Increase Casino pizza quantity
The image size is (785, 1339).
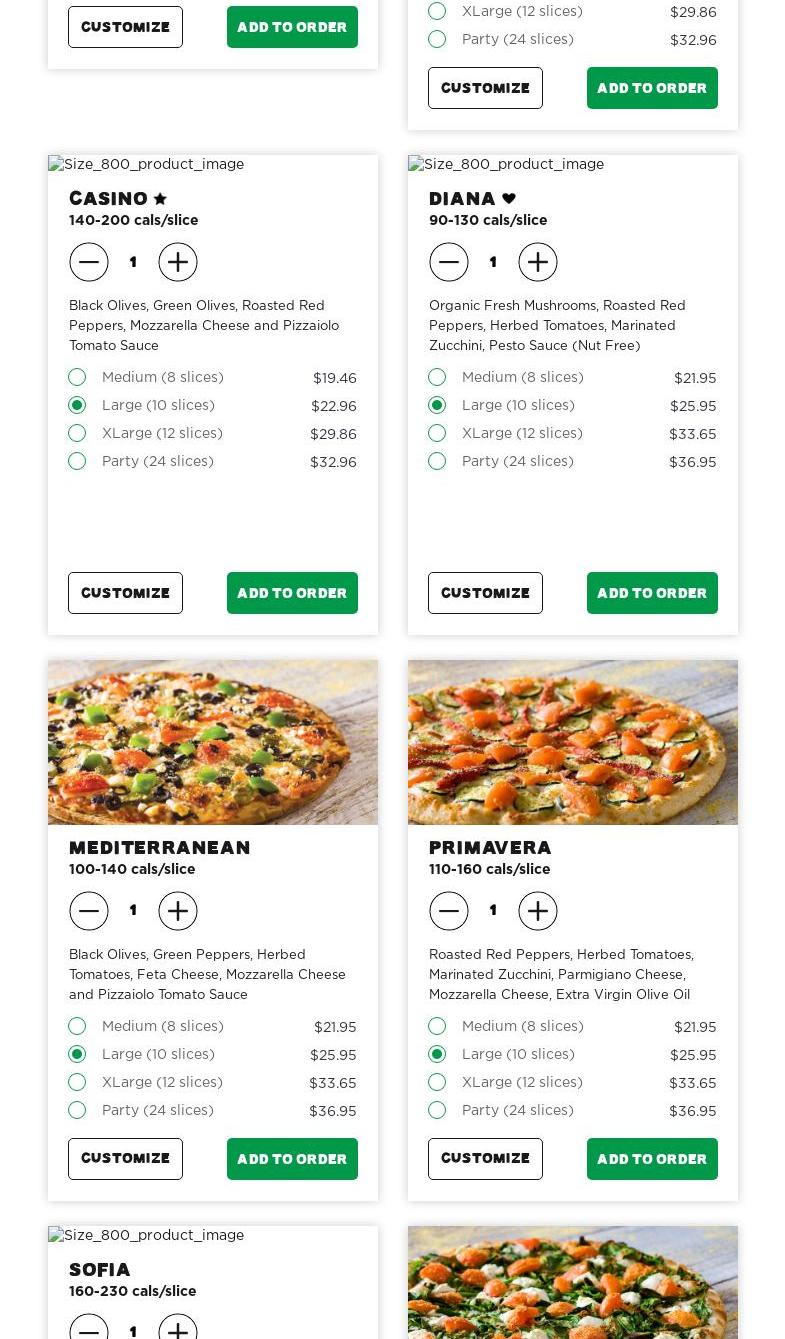point(178,262)
